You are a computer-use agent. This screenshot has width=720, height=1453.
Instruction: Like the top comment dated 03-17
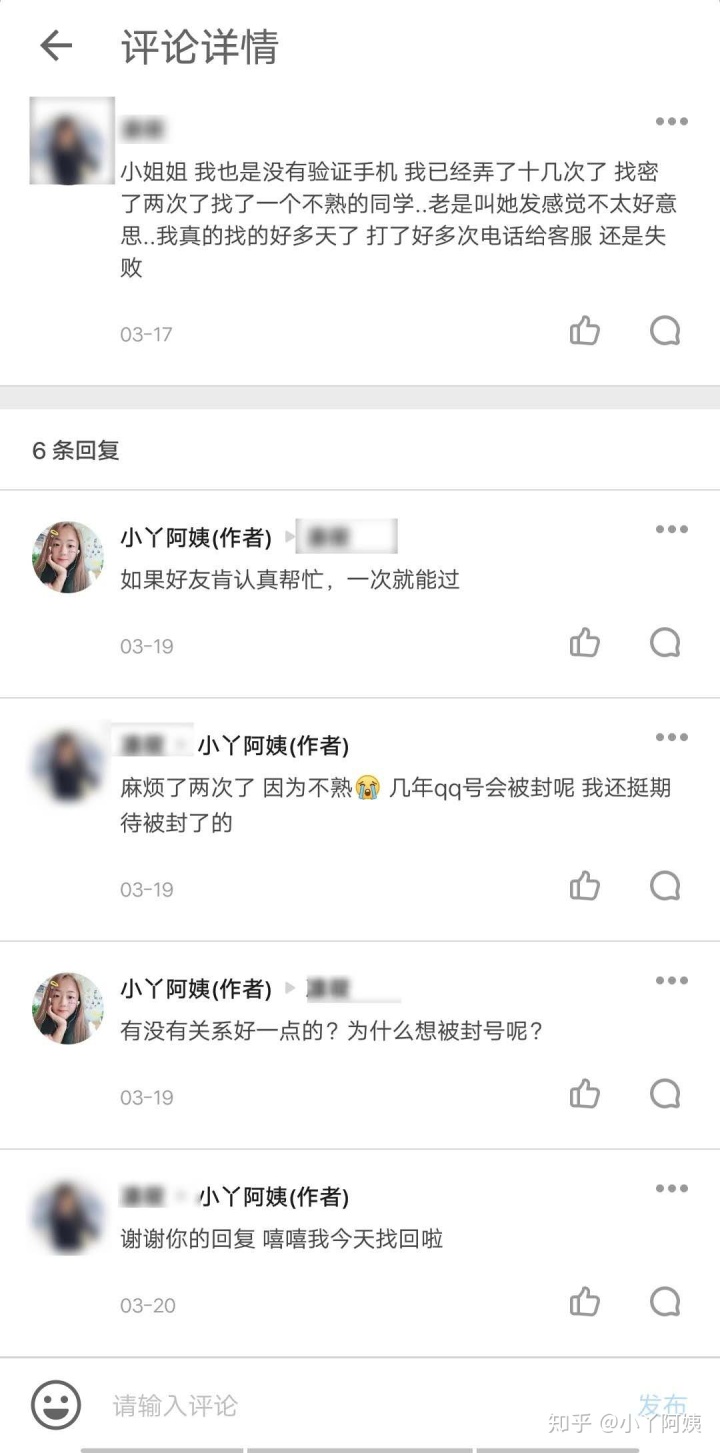(x=585, y=331)
